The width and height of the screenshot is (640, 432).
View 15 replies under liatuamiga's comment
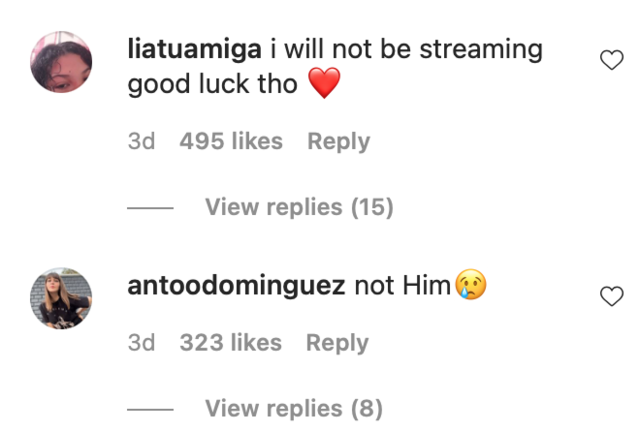coord(298,207)
